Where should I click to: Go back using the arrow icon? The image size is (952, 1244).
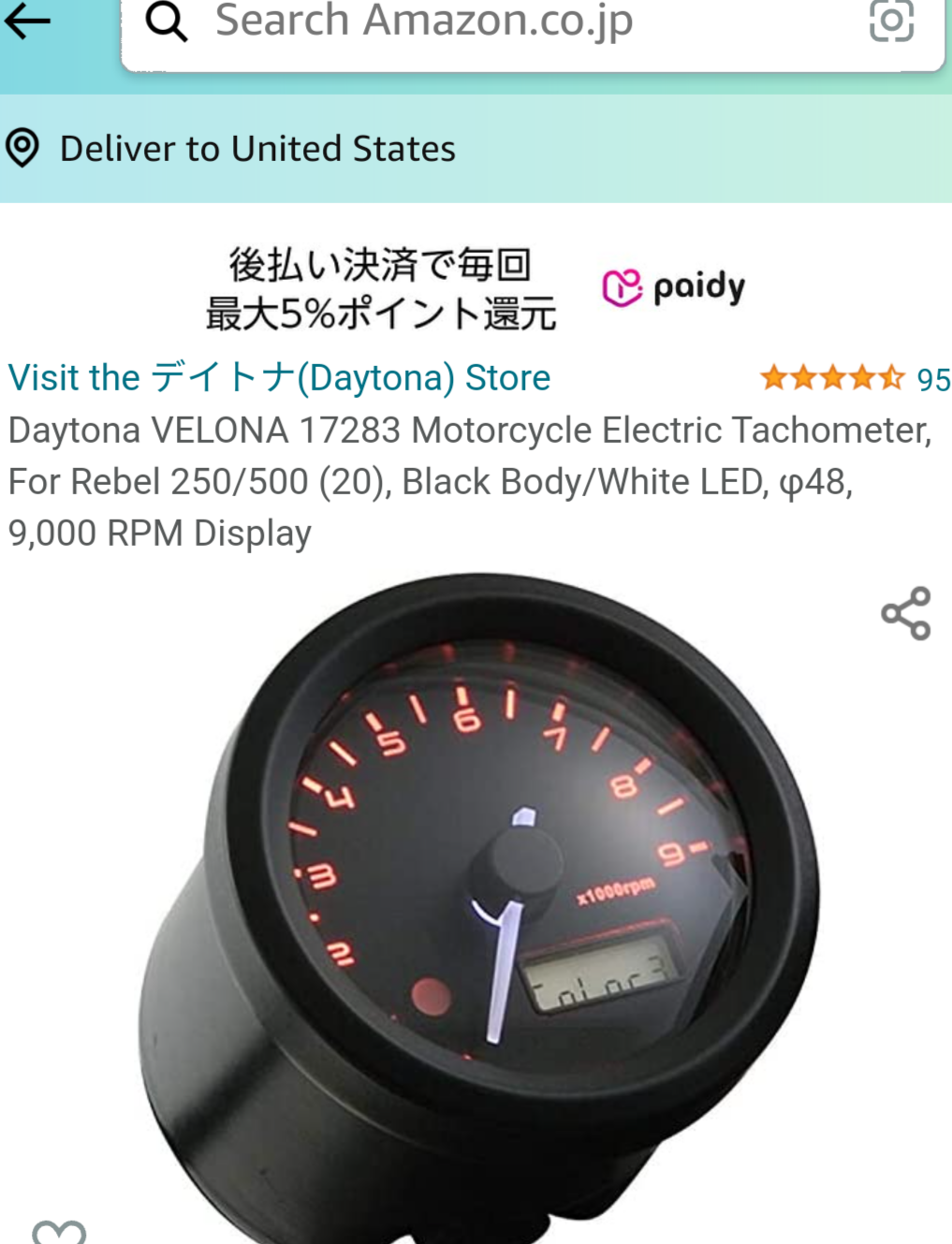[x=28, y=22]
